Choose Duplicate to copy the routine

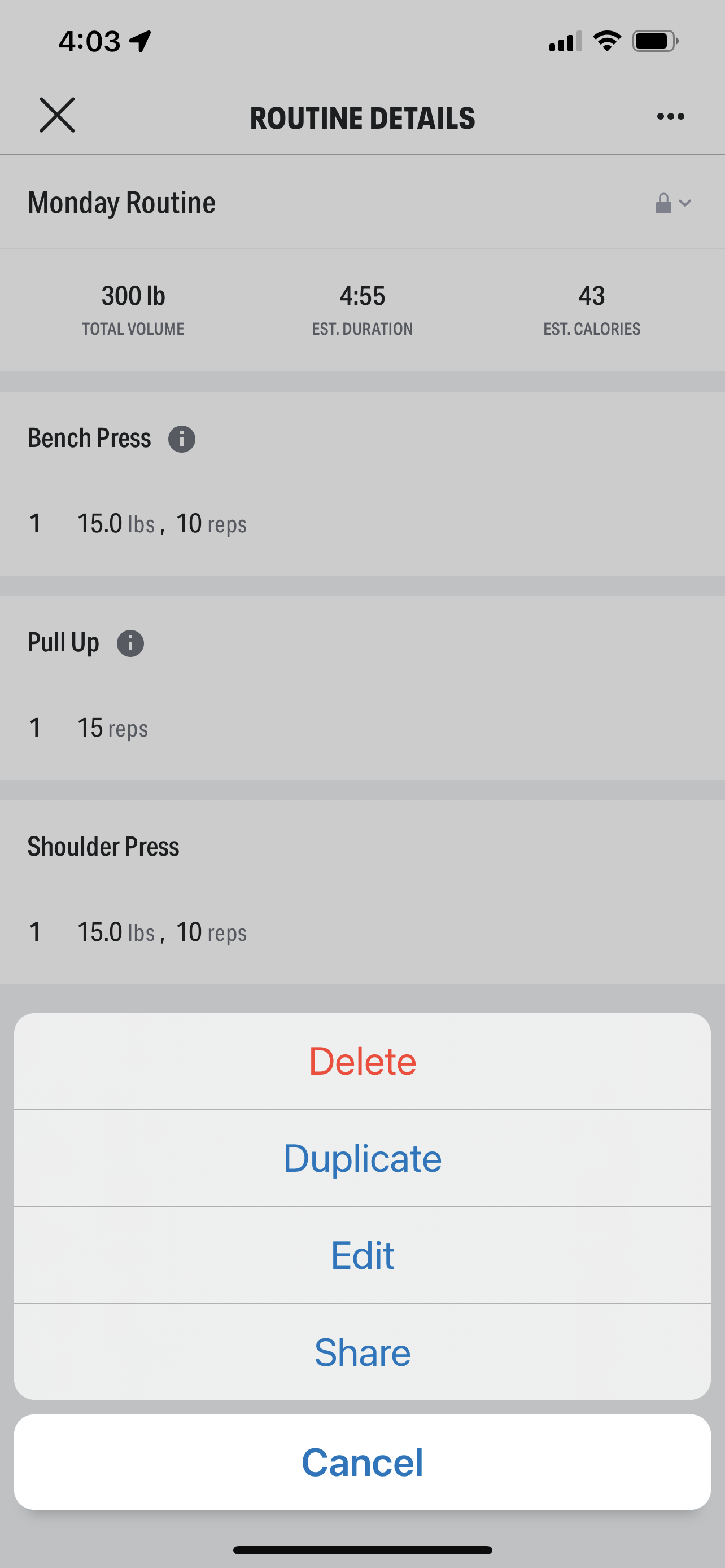[x=362, y=1157]
